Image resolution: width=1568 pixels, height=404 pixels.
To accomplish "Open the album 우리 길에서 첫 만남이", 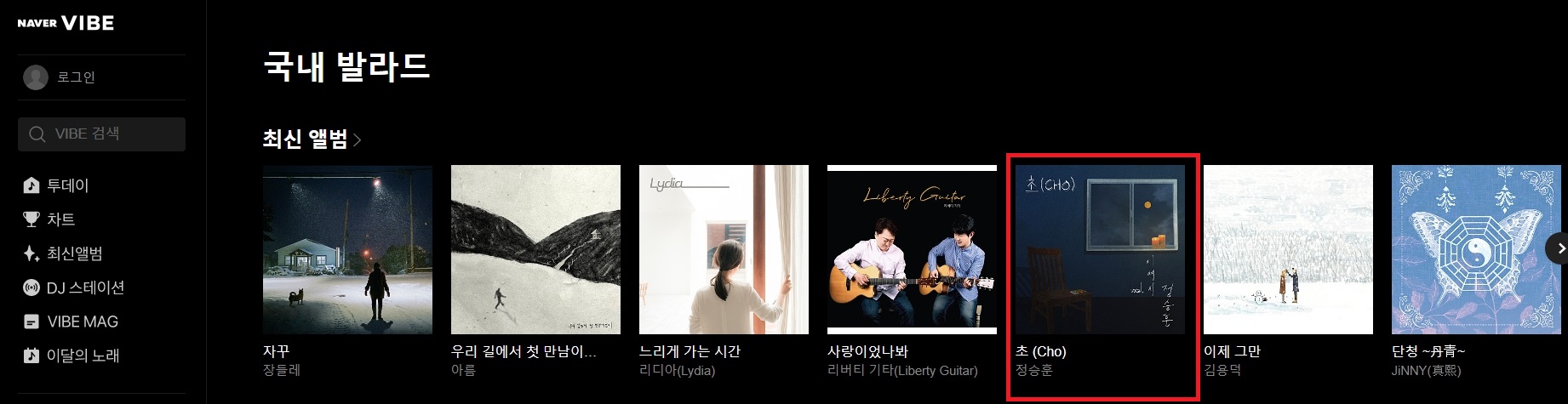I will (x=535, y=249).
